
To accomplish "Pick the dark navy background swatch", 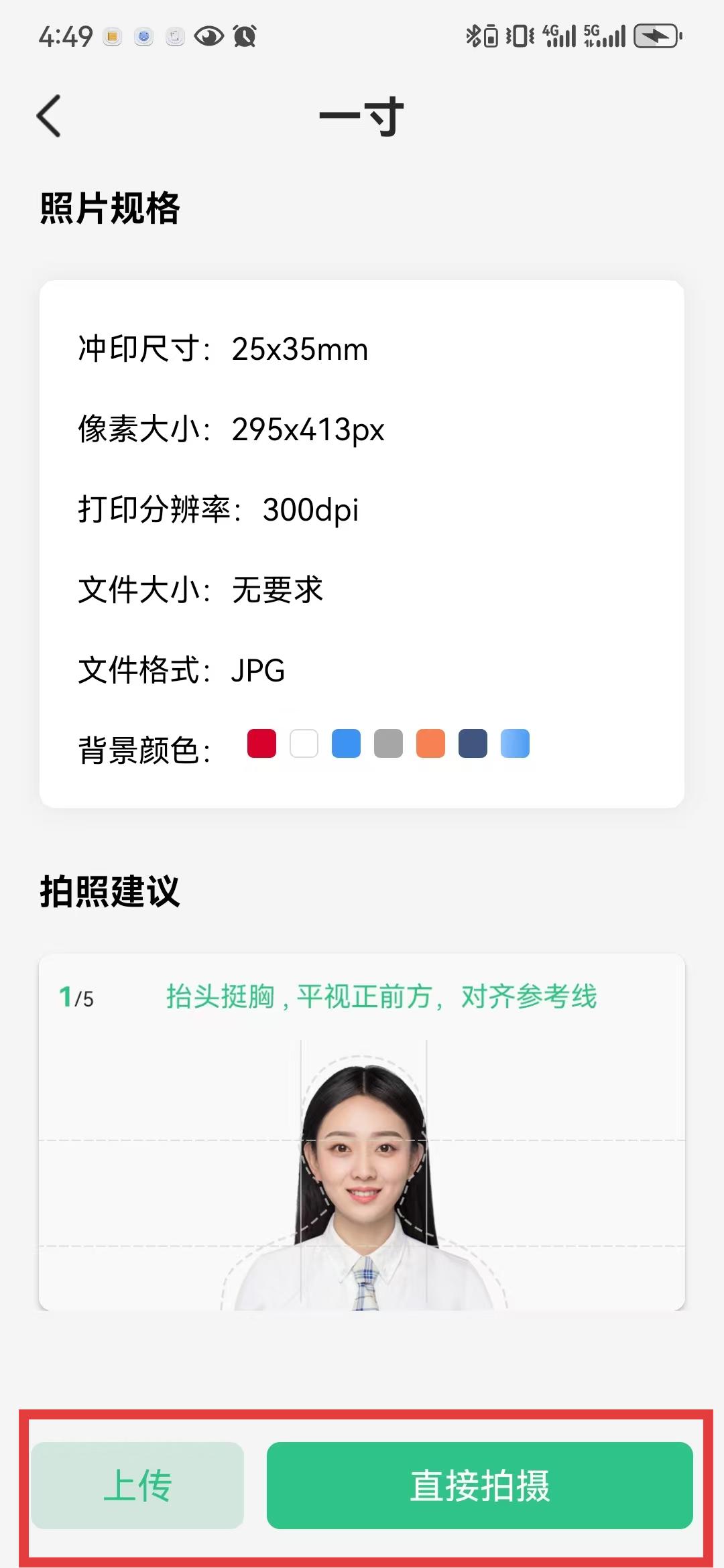I will (x=473, y=744).
